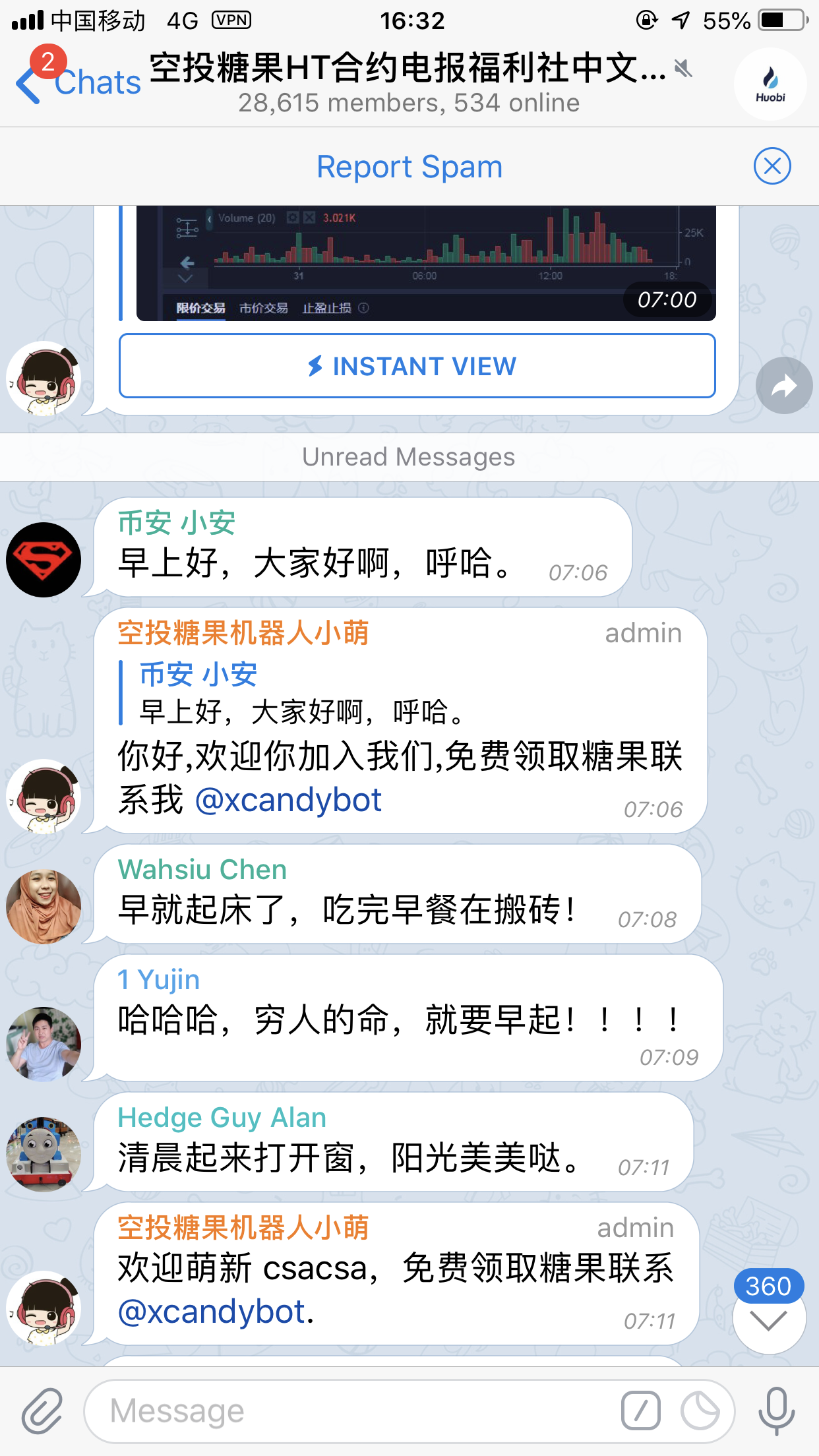Open 币安 小安's Superman avatar profile
This screenshot has width=819, height=1456.
coord(44,560)
